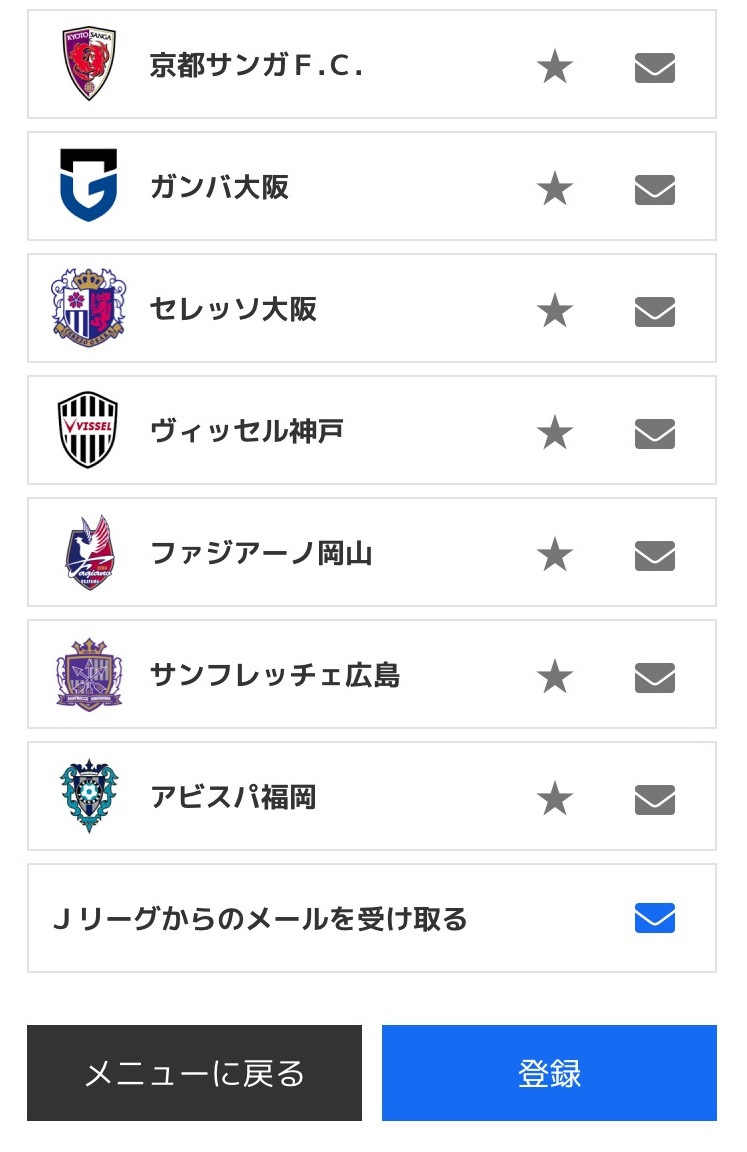Toggle the envelope for セレッソ大阪

(x=655, y=311)
